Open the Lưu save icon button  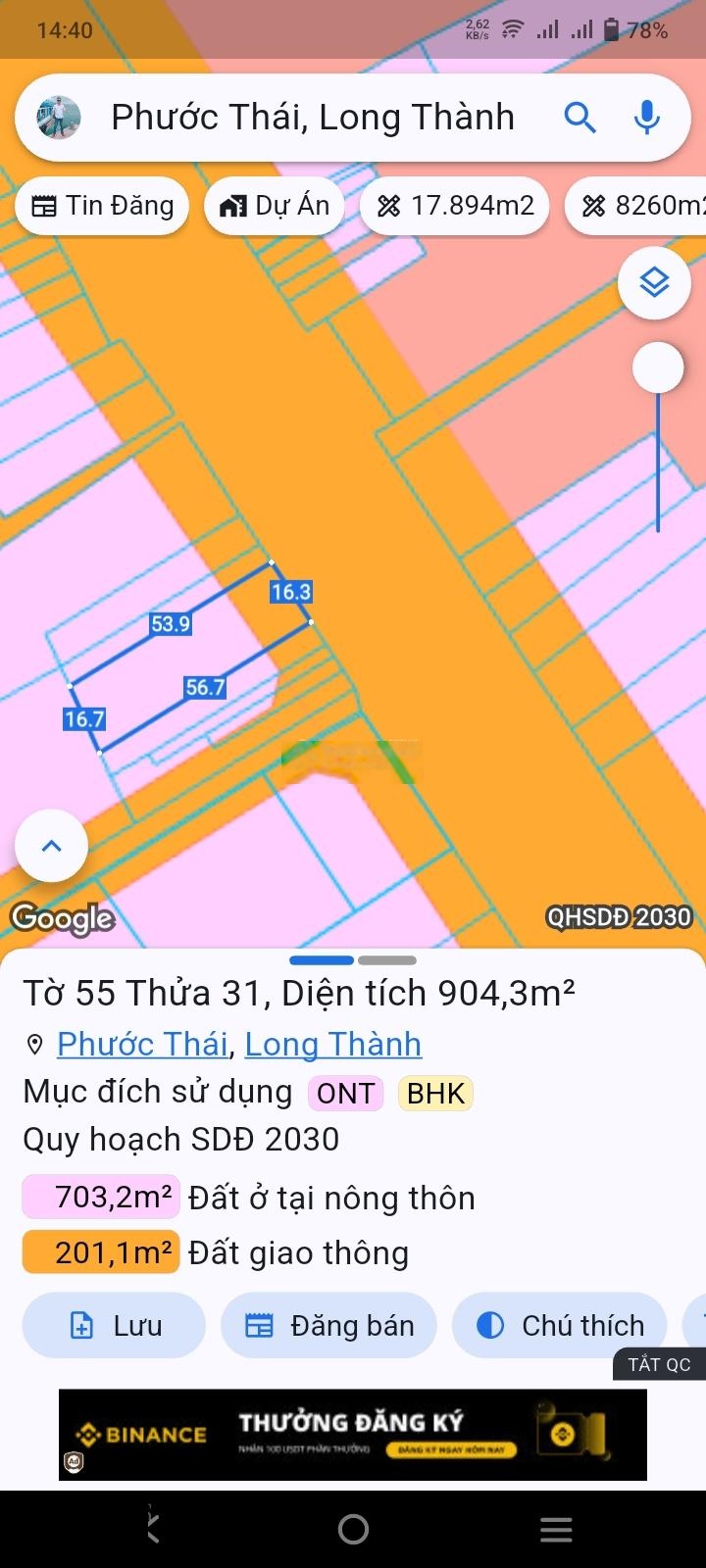[82, 1325]
